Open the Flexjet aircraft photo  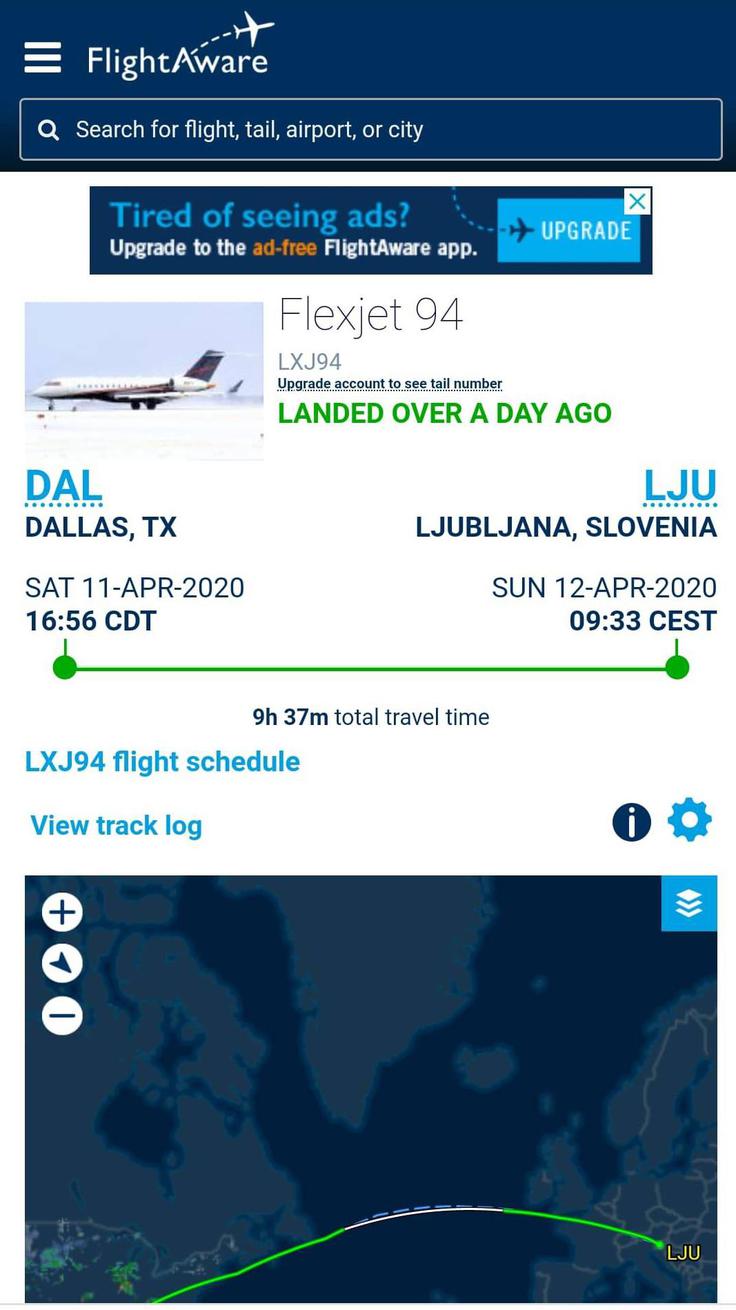point(144,381)
